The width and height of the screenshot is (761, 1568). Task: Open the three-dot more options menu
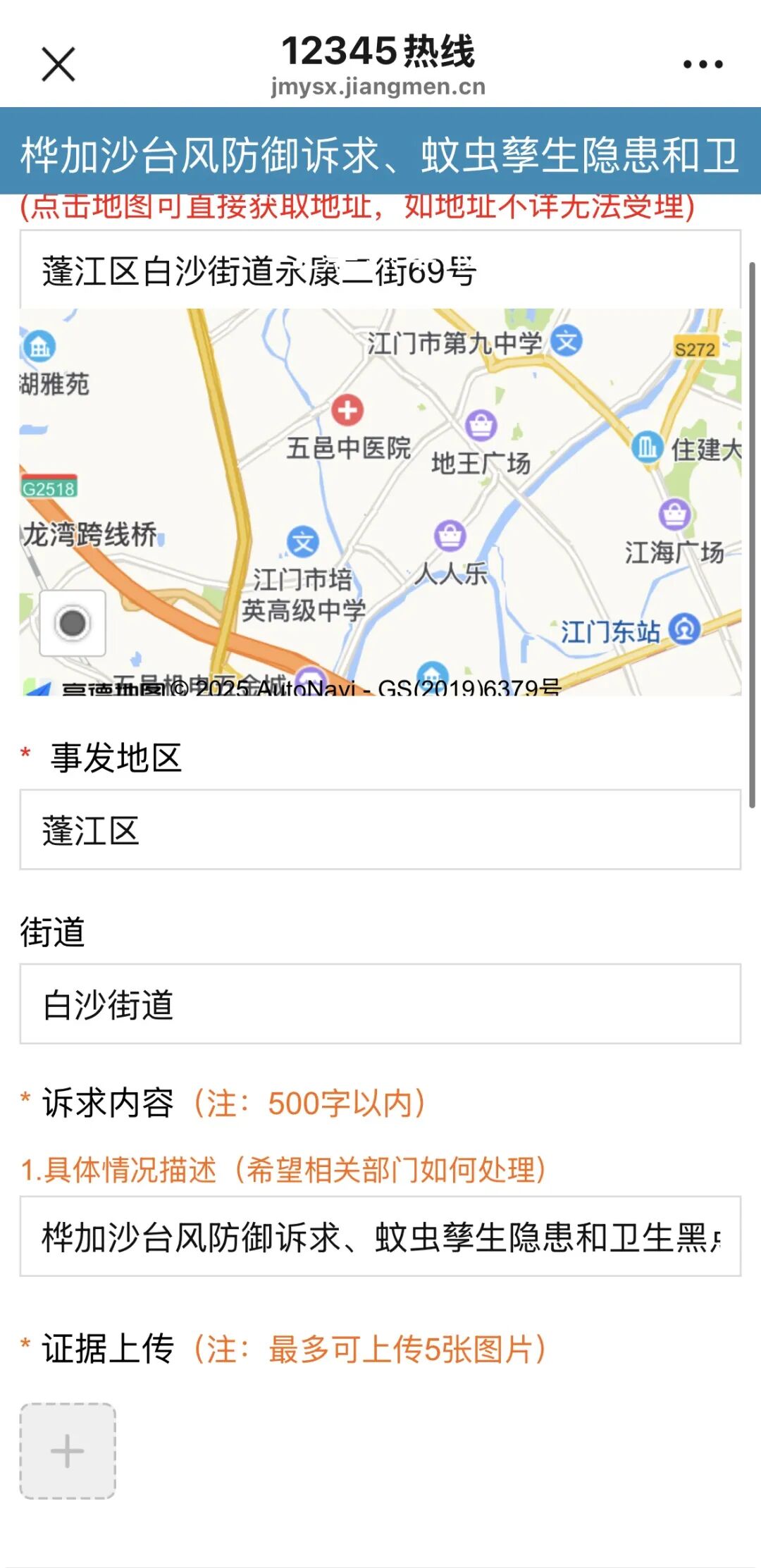coord(703,64)
